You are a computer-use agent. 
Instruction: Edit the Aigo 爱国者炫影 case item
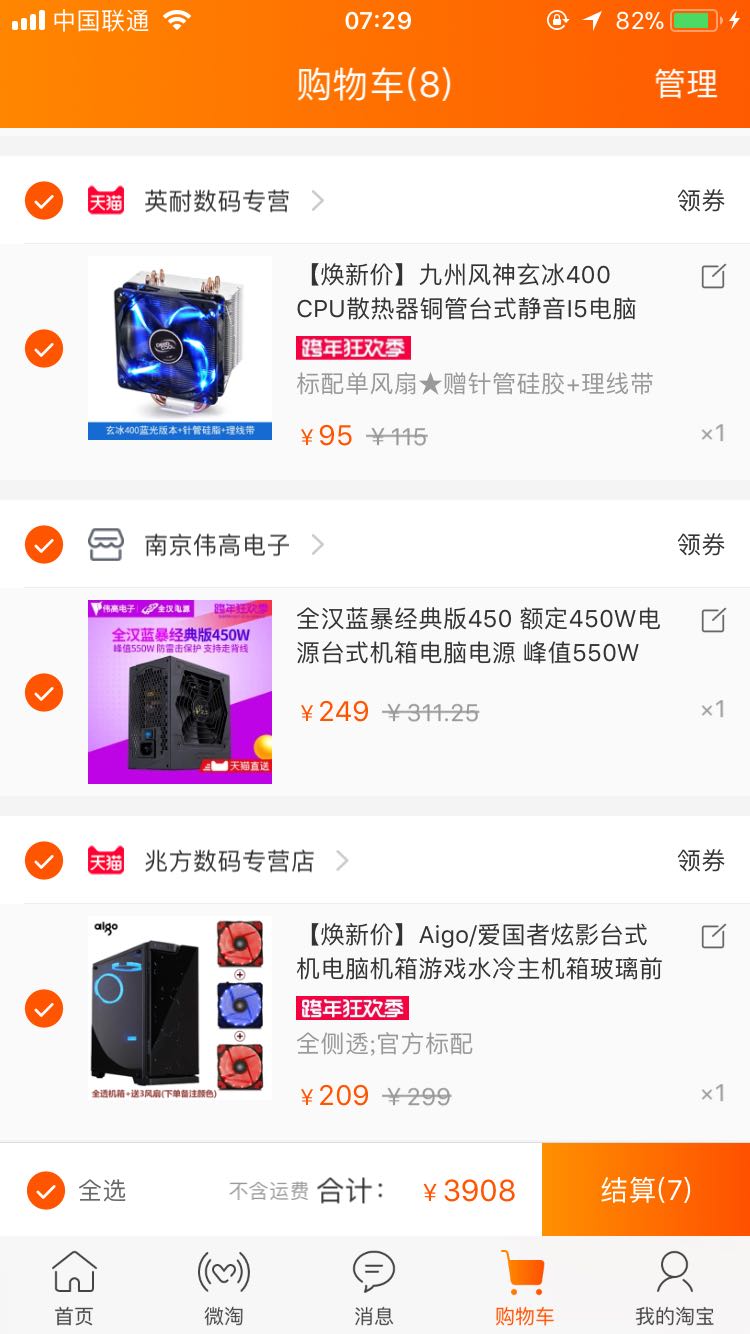point(713,937)
